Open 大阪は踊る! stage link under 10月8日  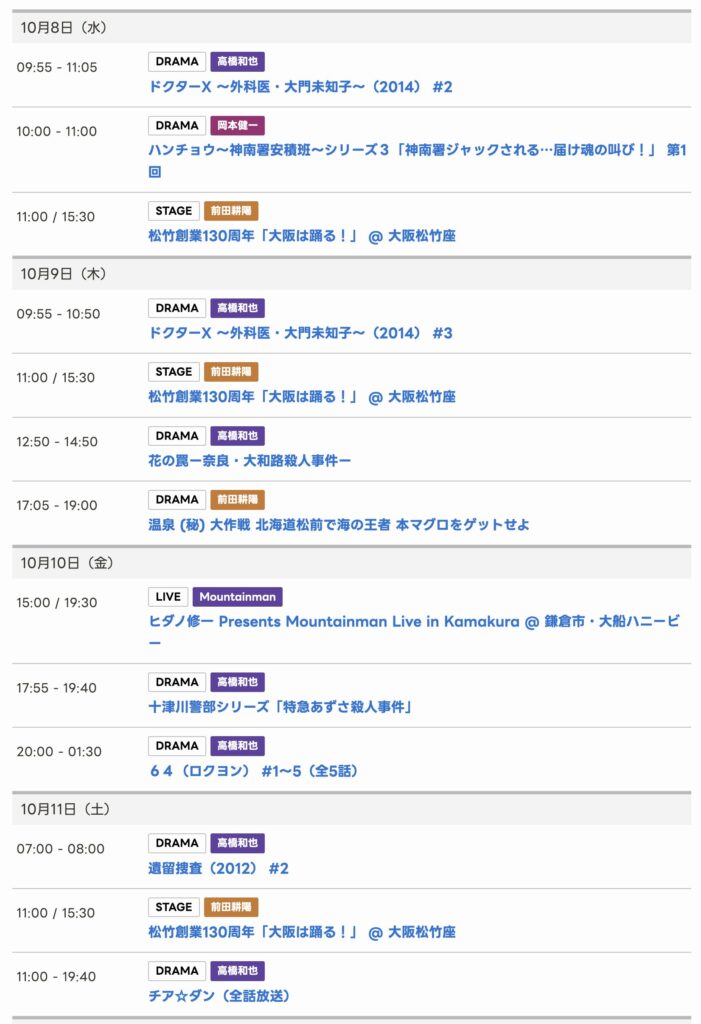[301, 236]
